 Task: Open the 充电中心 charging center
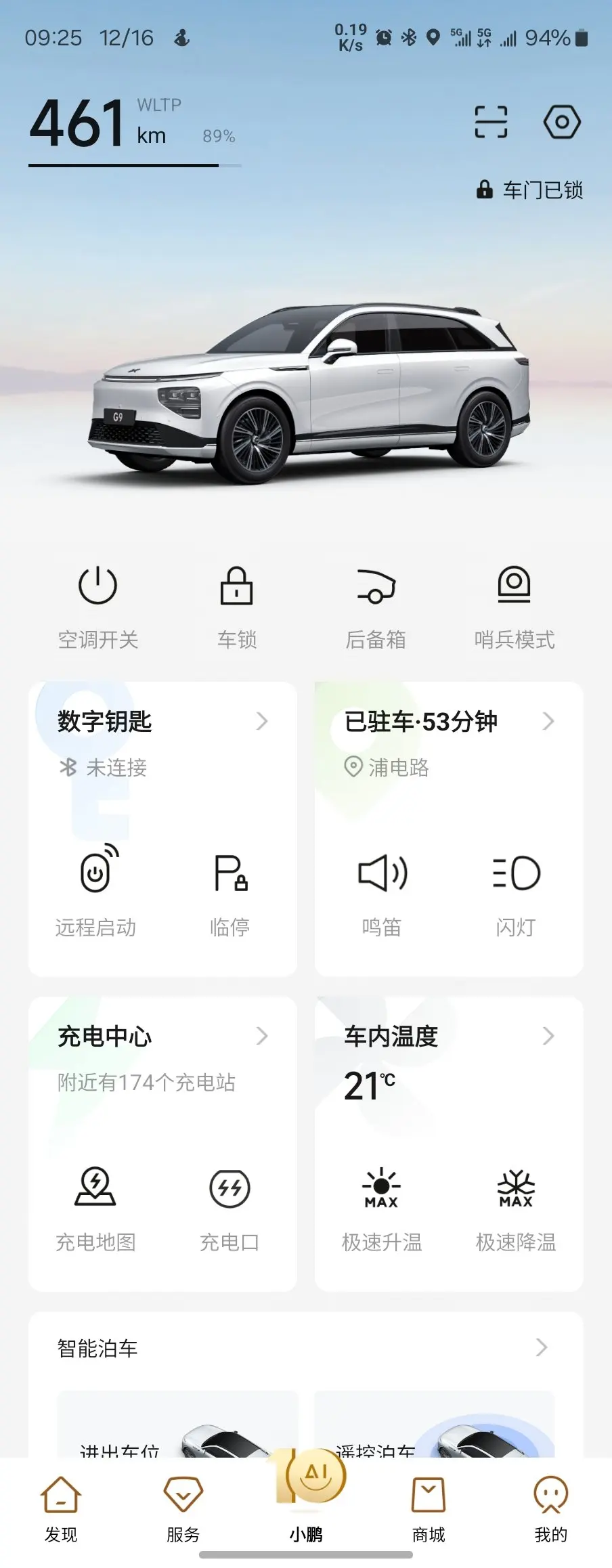coord(162,1037)
